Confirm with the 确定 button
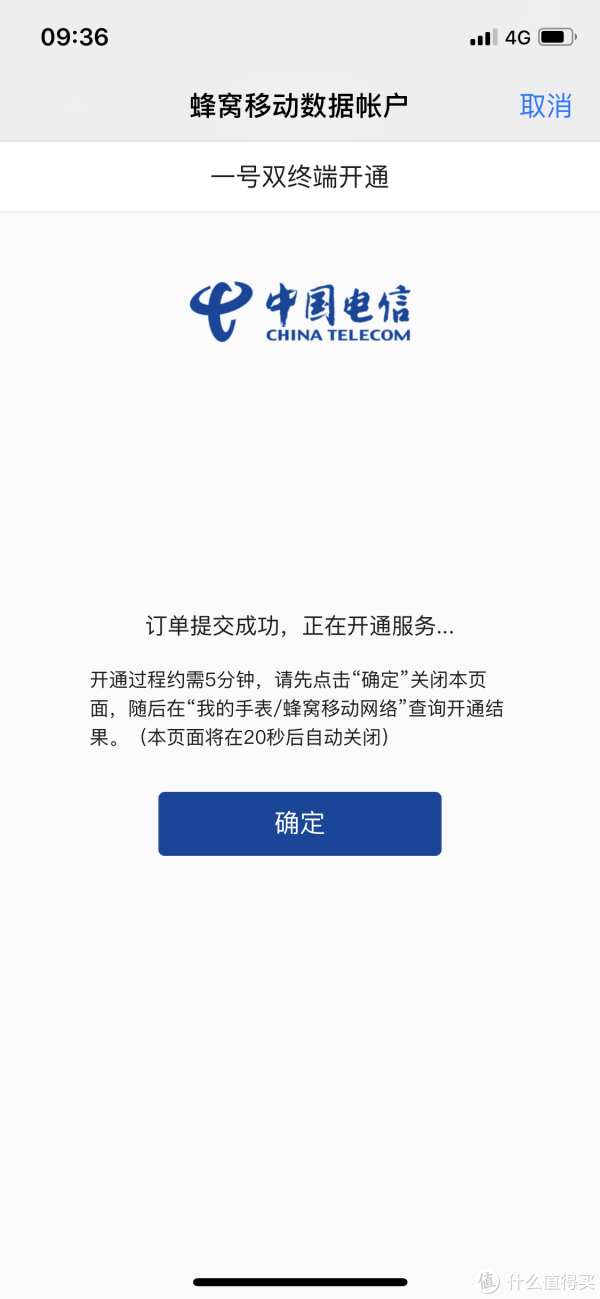Screen dimensions: 600x1299 pyautogui.click(x=300, y=823)
